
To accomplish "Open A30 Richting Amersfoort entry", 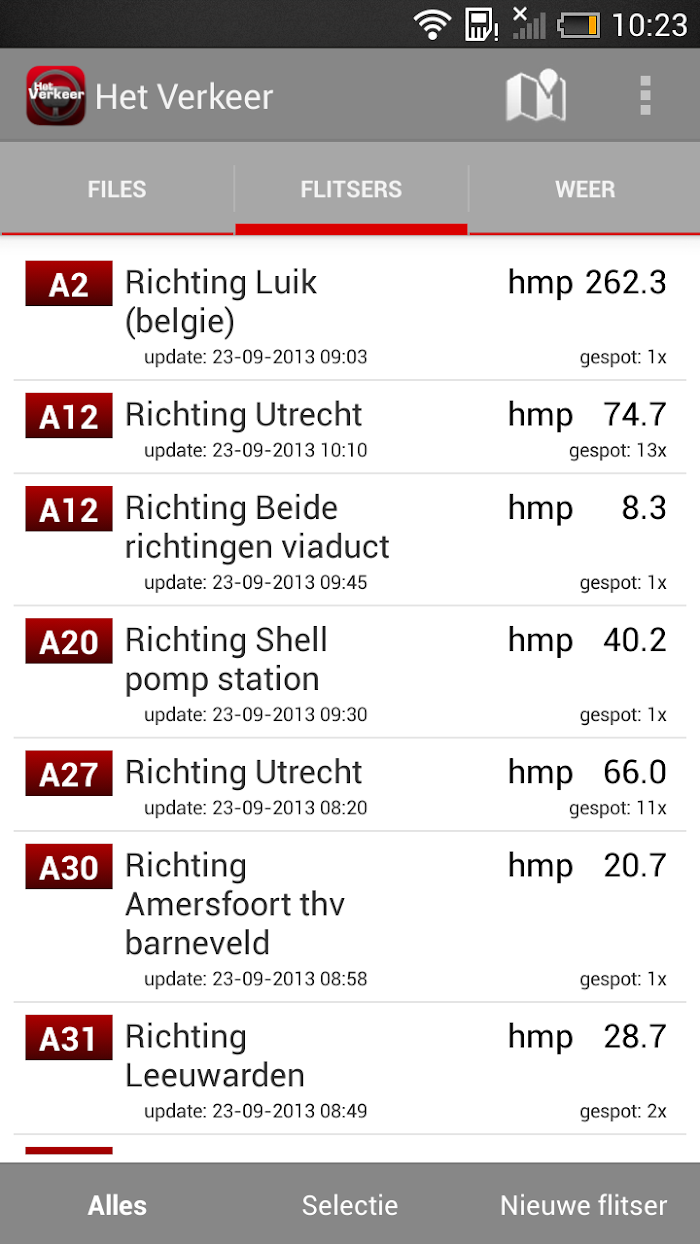I will tap(350, 917).
